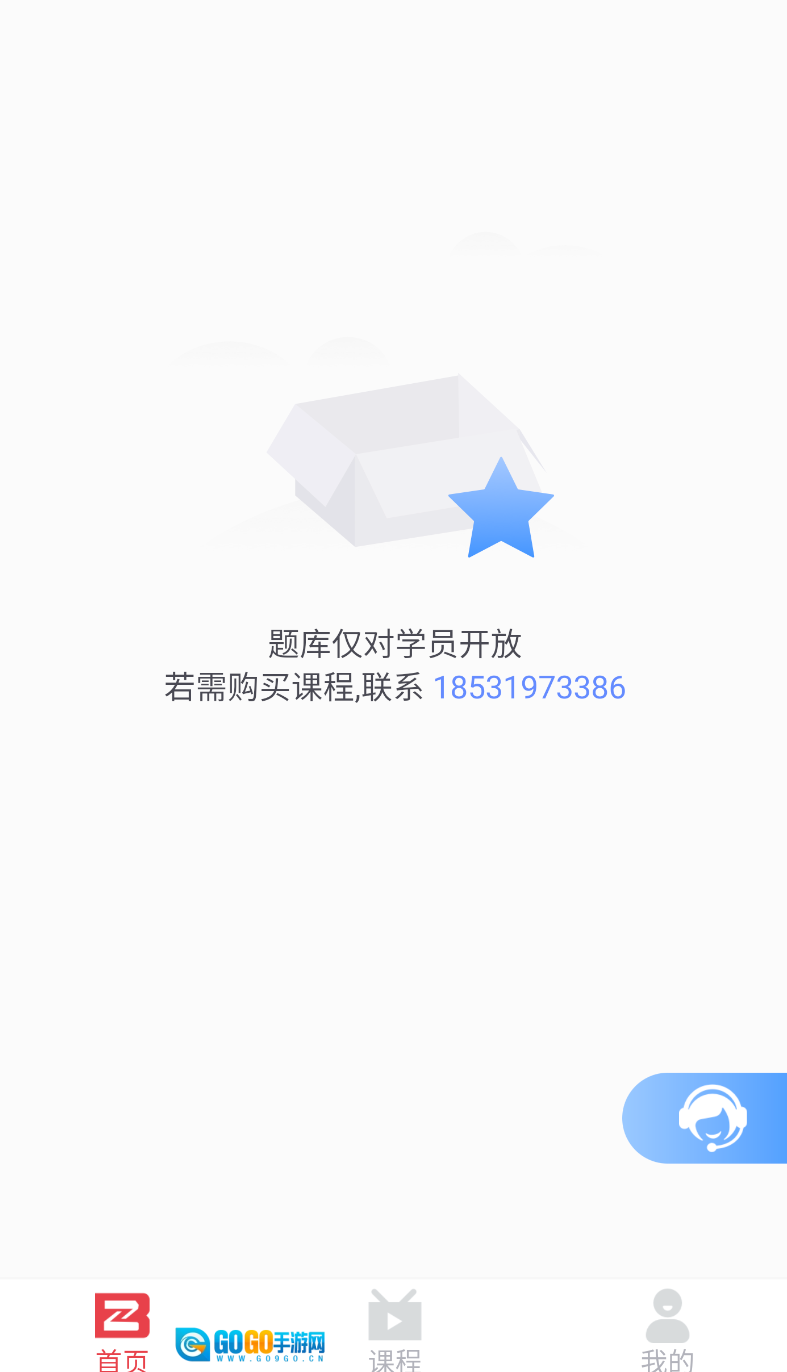Click the text 题库仅对学员开放
This screenshot has width=787, height=1372.
tap(394, 645)
